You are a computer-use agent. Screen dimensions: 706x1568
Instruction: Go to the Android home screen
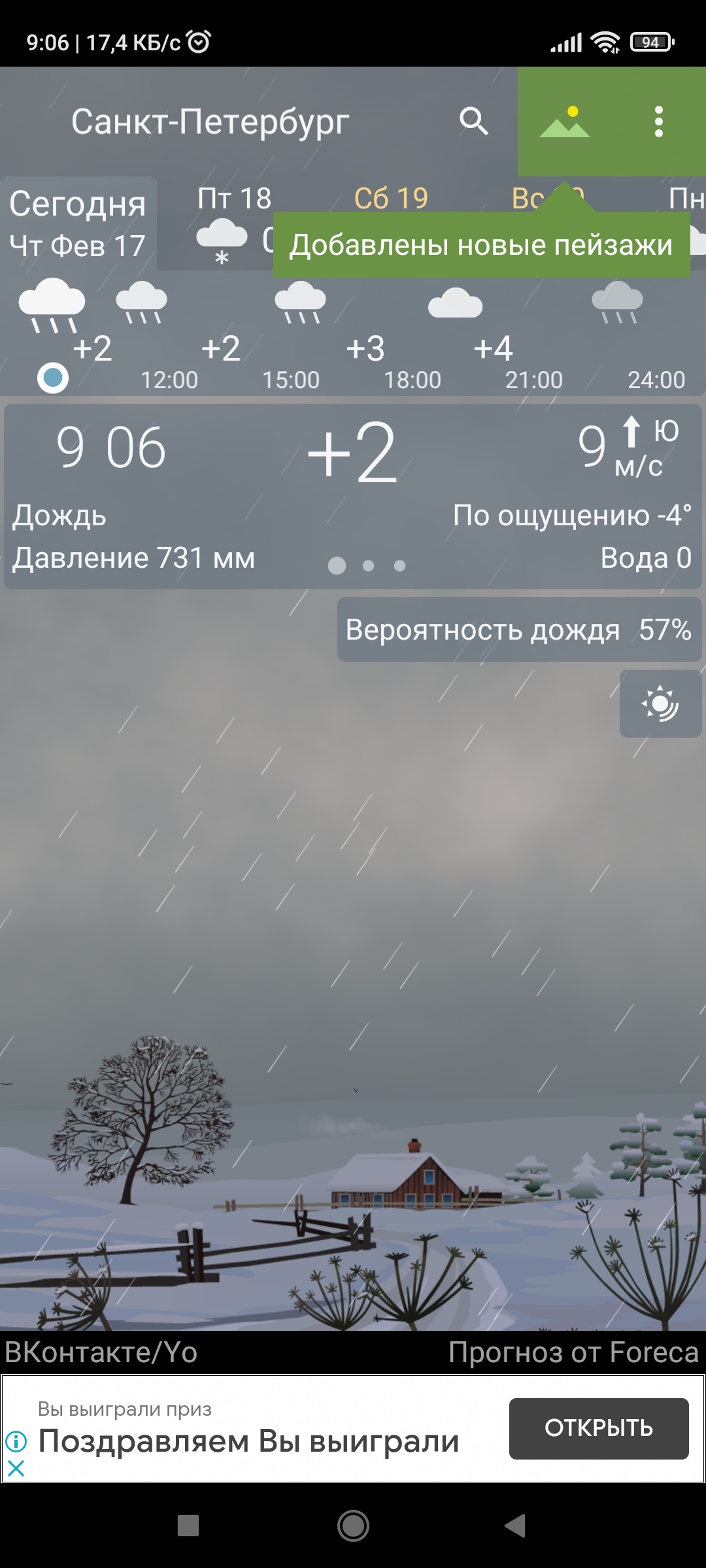click(x=353, y=1526)
